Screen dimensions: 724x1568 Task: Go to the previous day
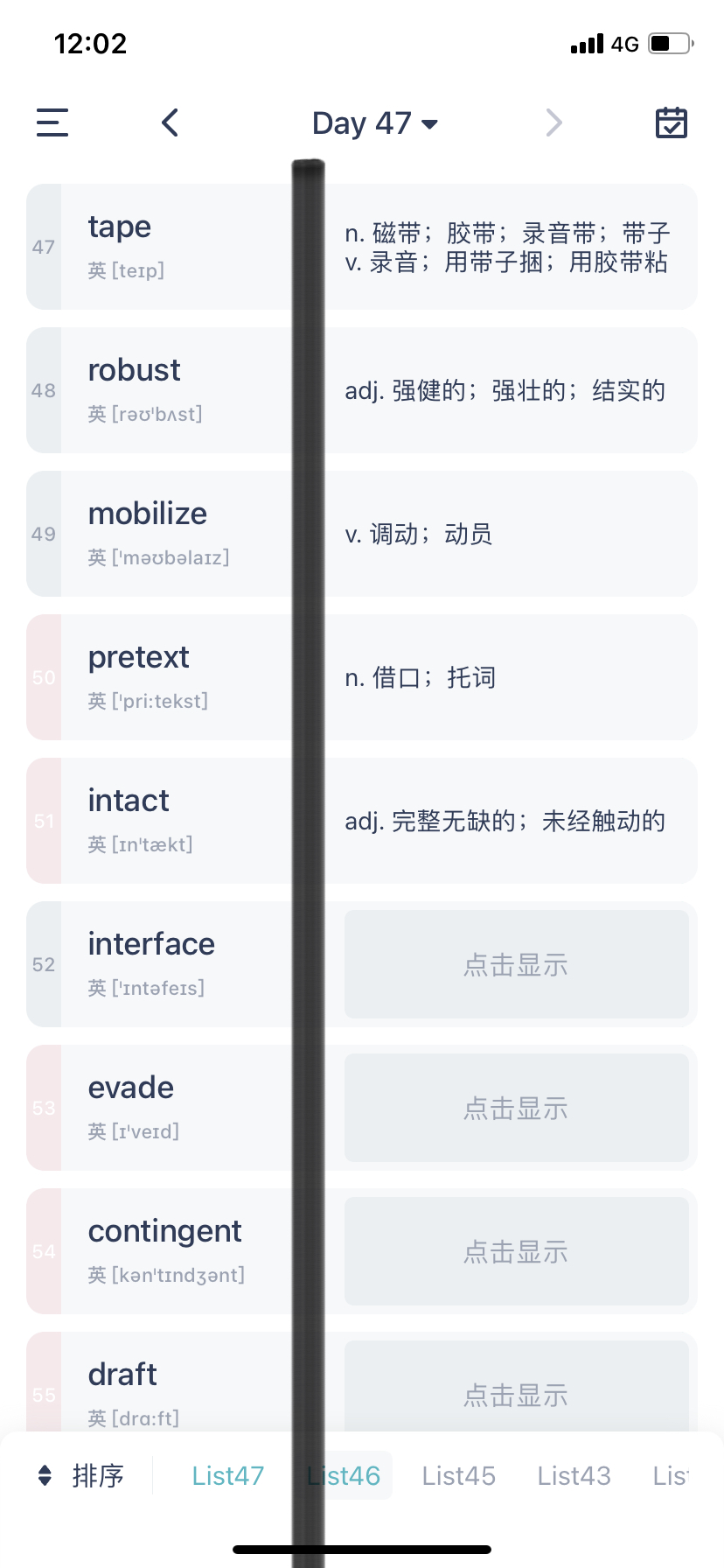tap(171, 122)
